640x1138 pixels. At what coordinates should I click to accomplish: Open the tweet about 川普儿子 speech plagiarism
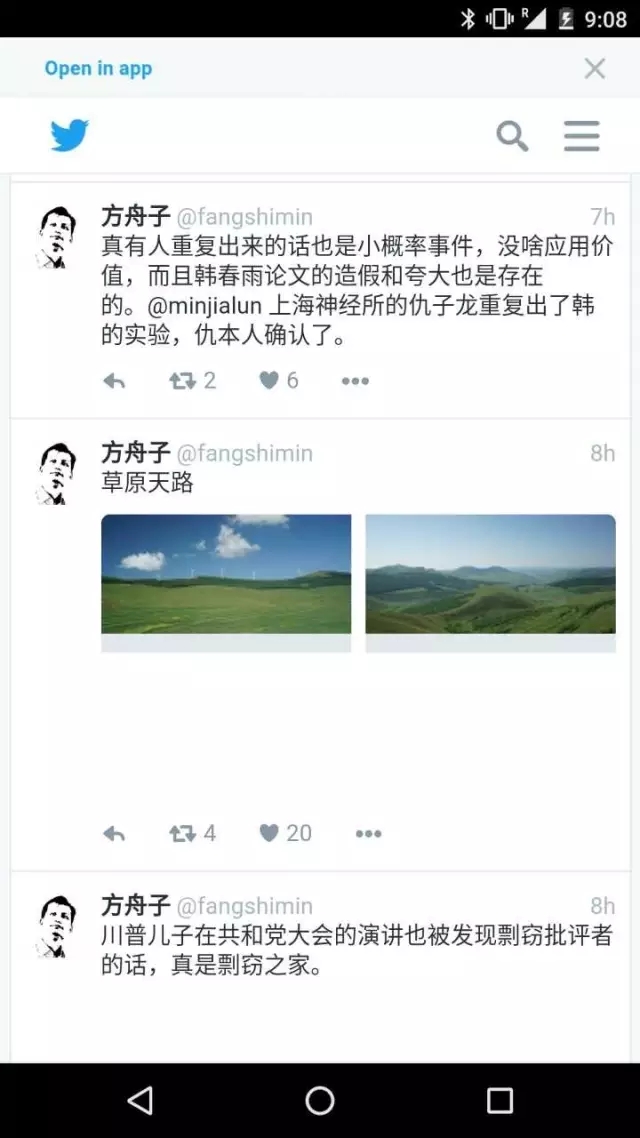pyautogui.click(x=355, y=950)
